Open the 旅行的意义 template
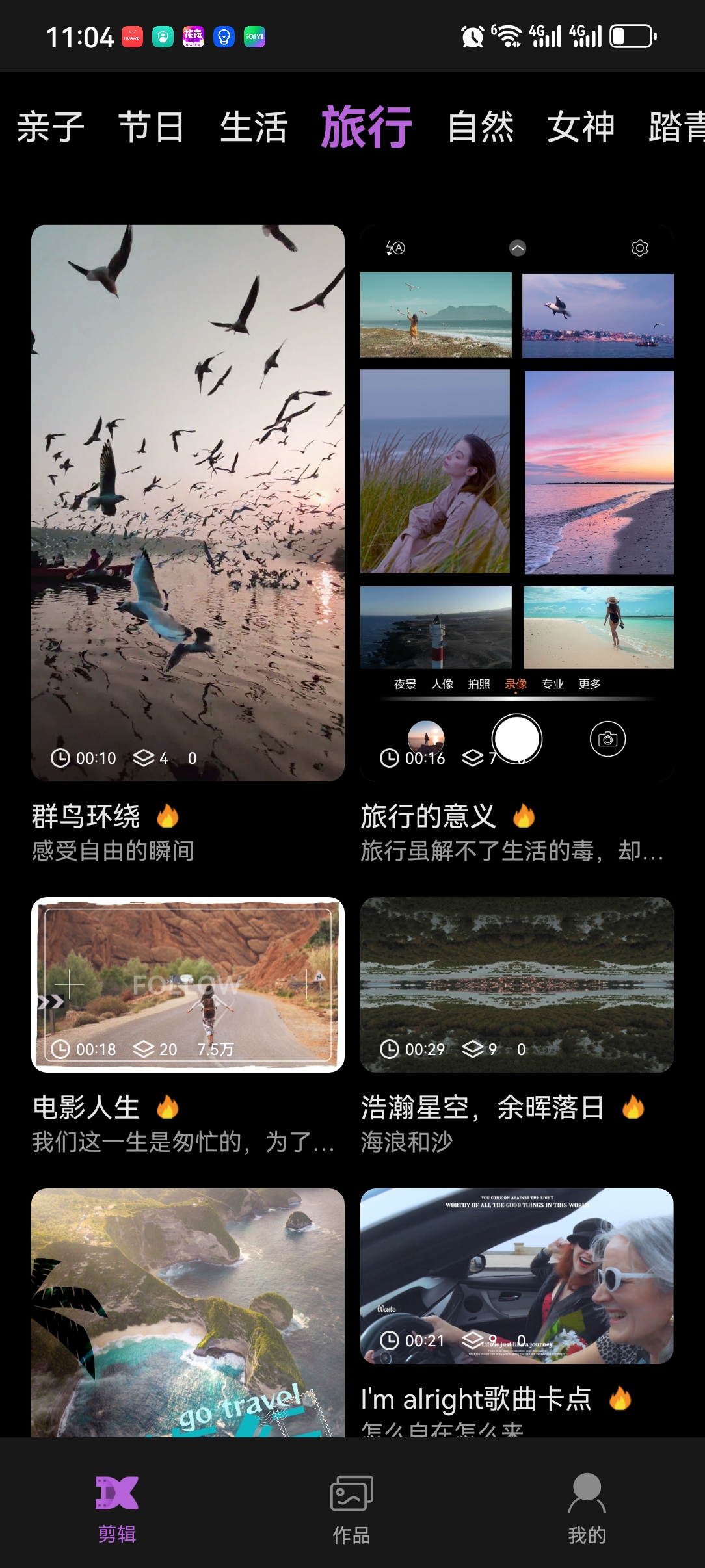The height and width of the screenshot is (1568, 705). [x=516, y=503]
